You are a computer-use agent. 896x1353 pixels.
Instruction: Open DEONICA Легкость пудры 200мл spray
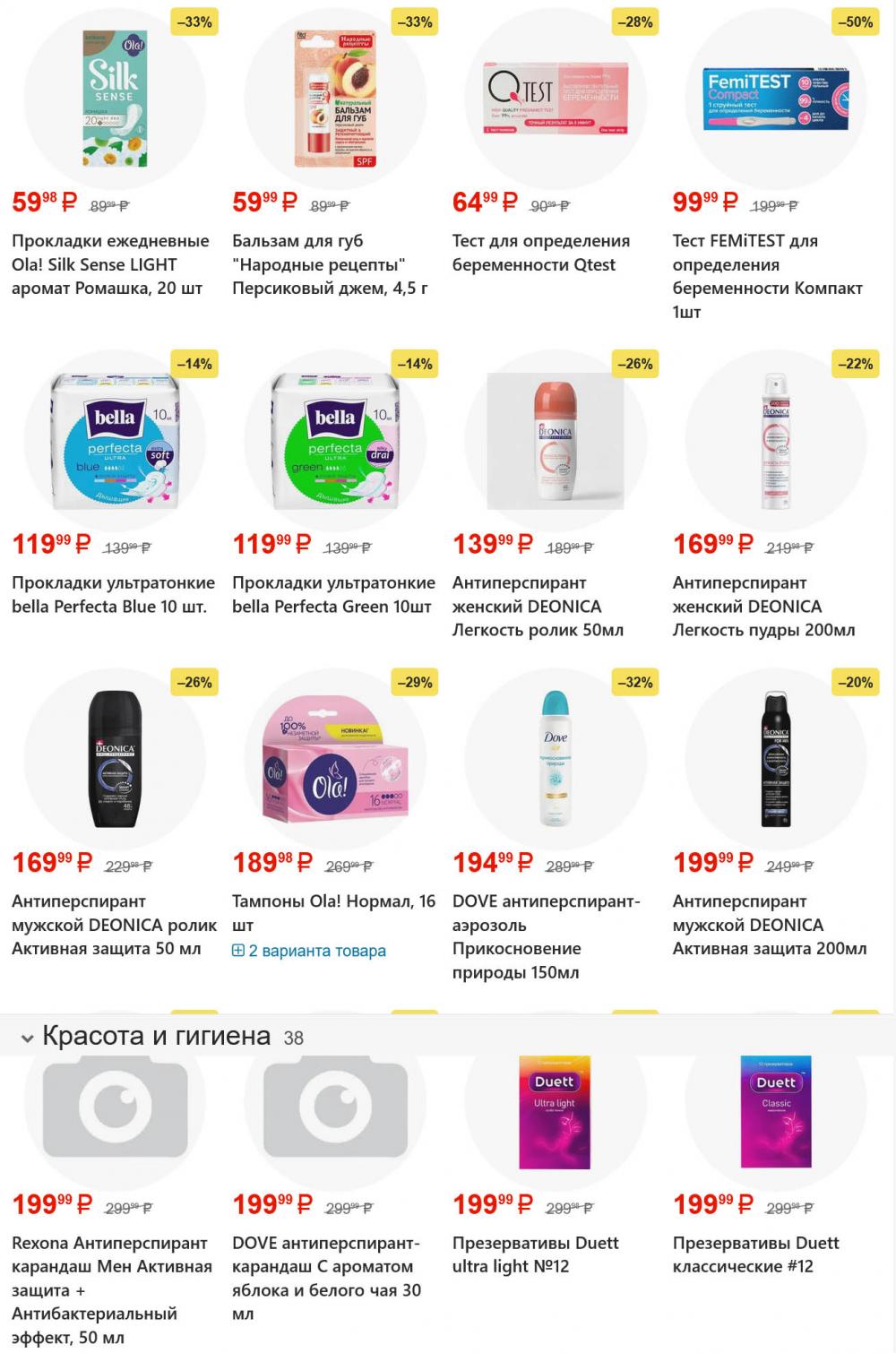click(763, 606)
